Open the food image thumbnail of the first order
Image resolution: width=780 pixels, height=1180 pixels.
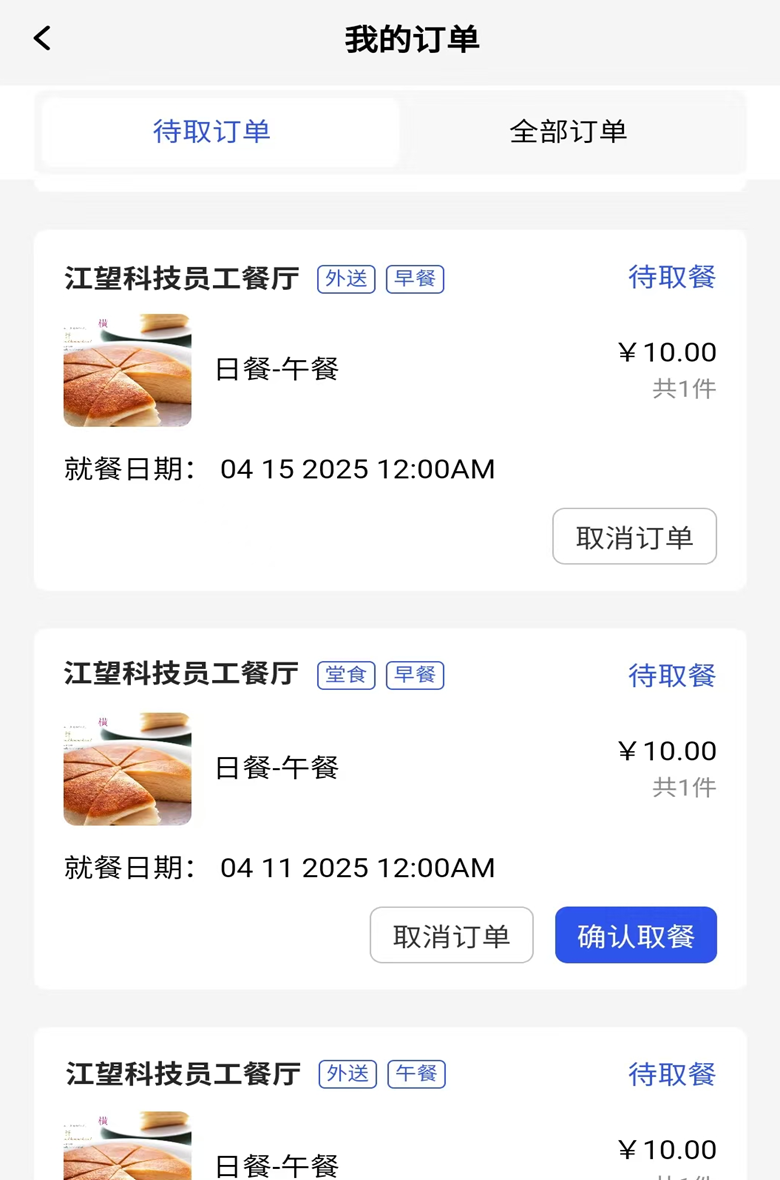tap(127, 370)
